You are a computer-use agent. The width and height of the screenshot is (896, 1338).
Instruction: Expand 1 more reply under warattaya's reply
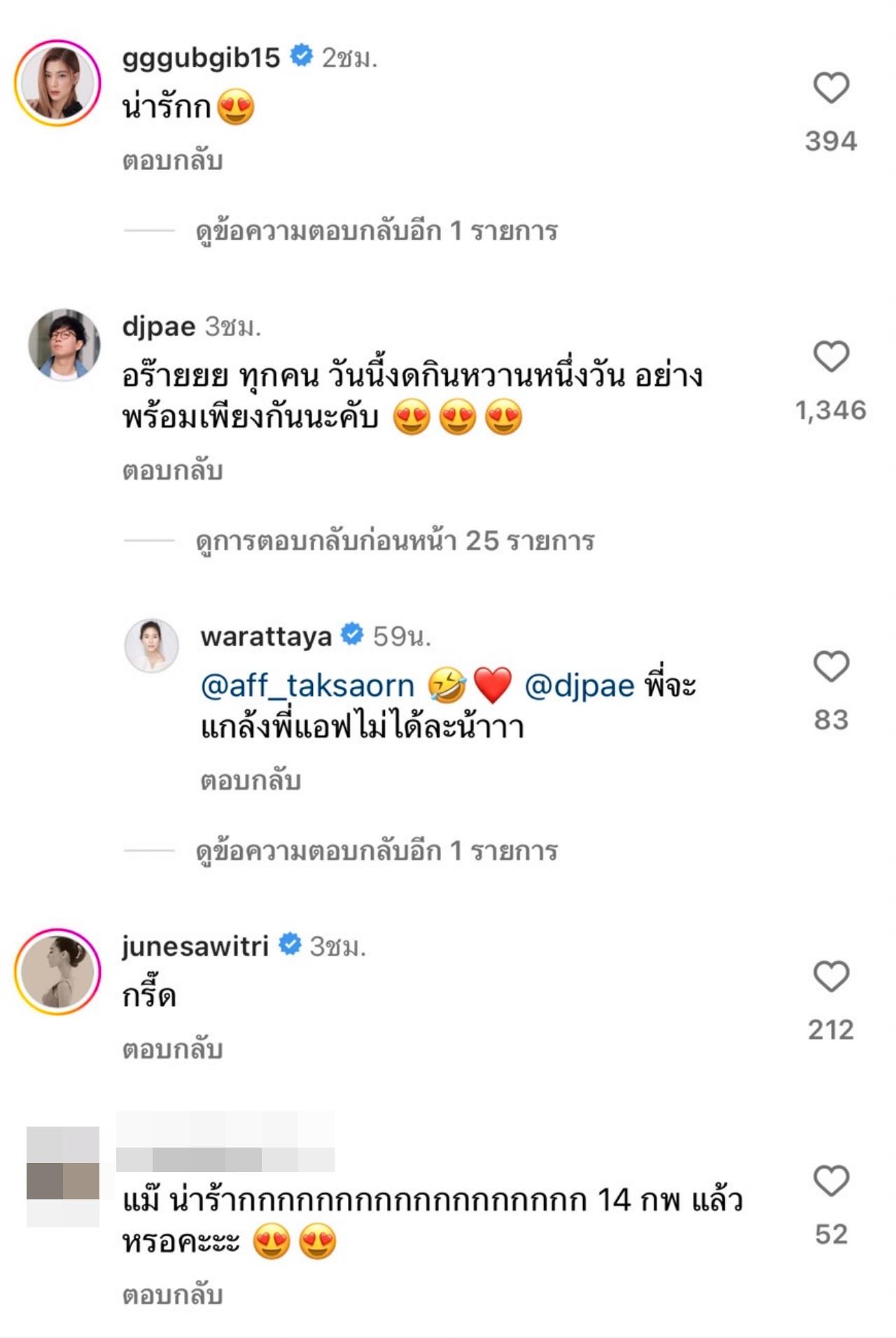click(x=376, y=851)
